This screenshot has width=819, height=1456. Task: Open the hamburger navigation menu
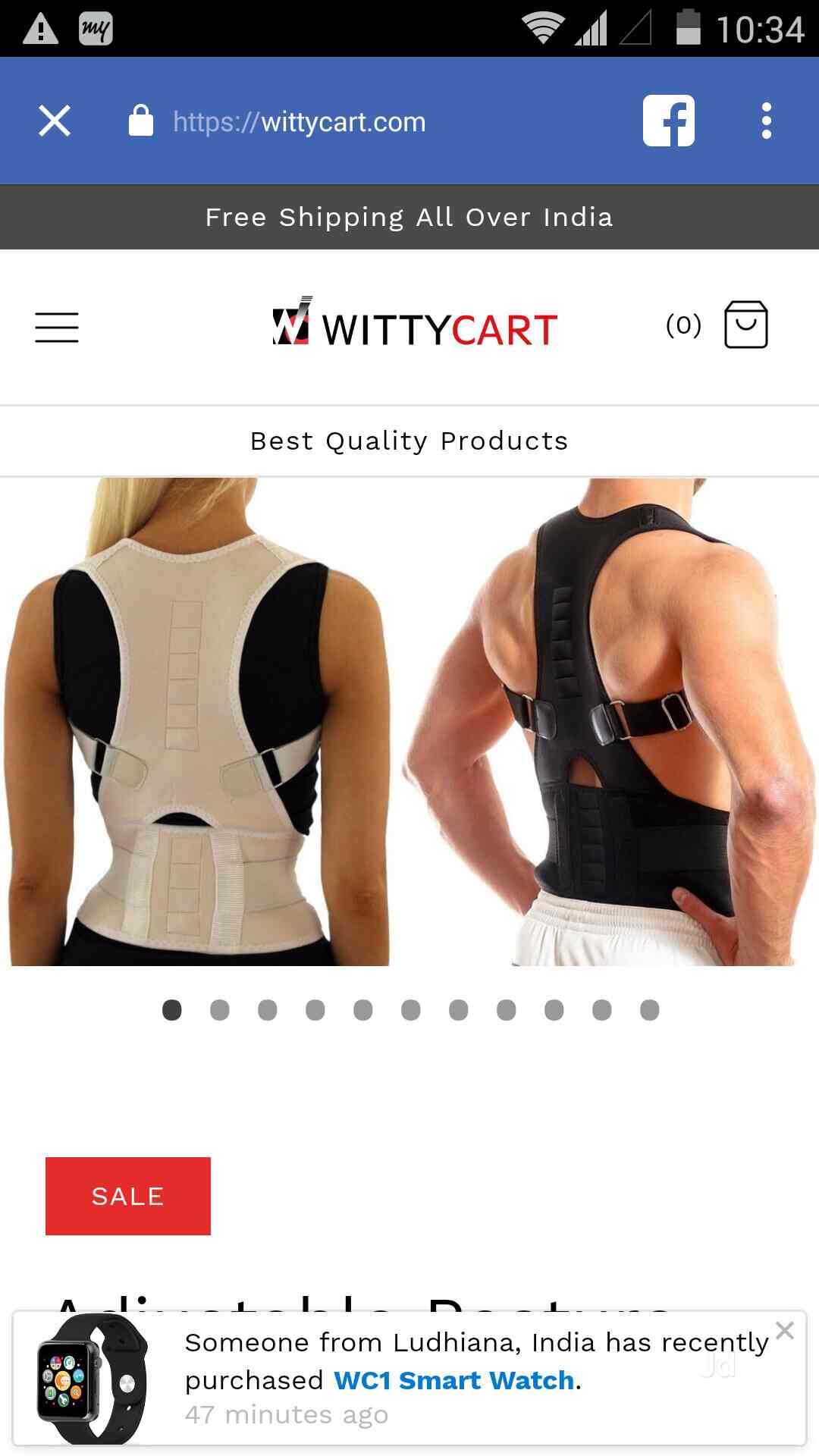click(57, 327)
